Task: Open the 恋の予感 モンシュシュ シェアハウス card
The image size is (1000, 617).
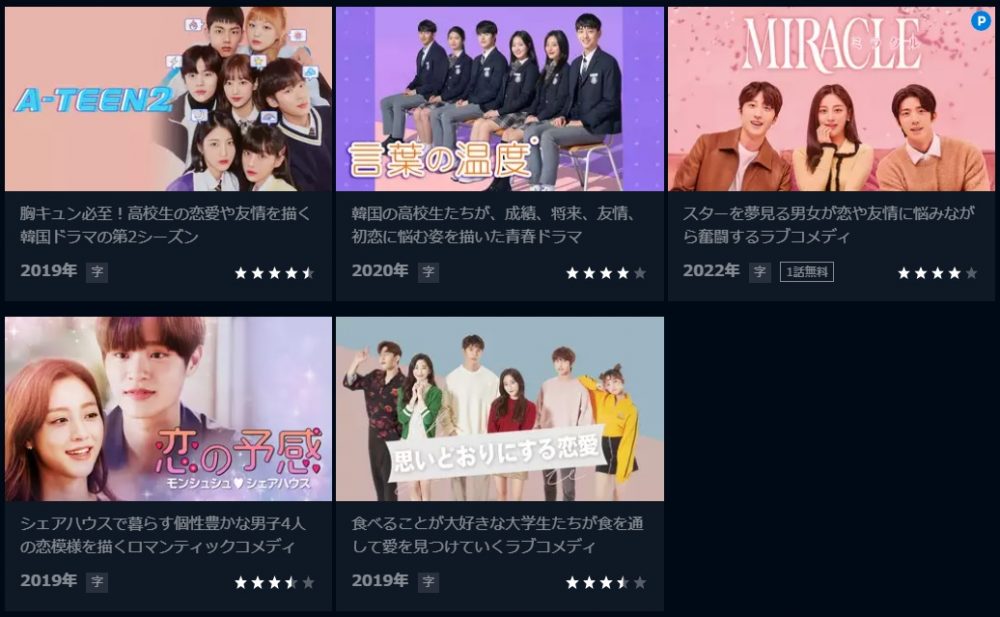Action: click(x=168, y=410)
